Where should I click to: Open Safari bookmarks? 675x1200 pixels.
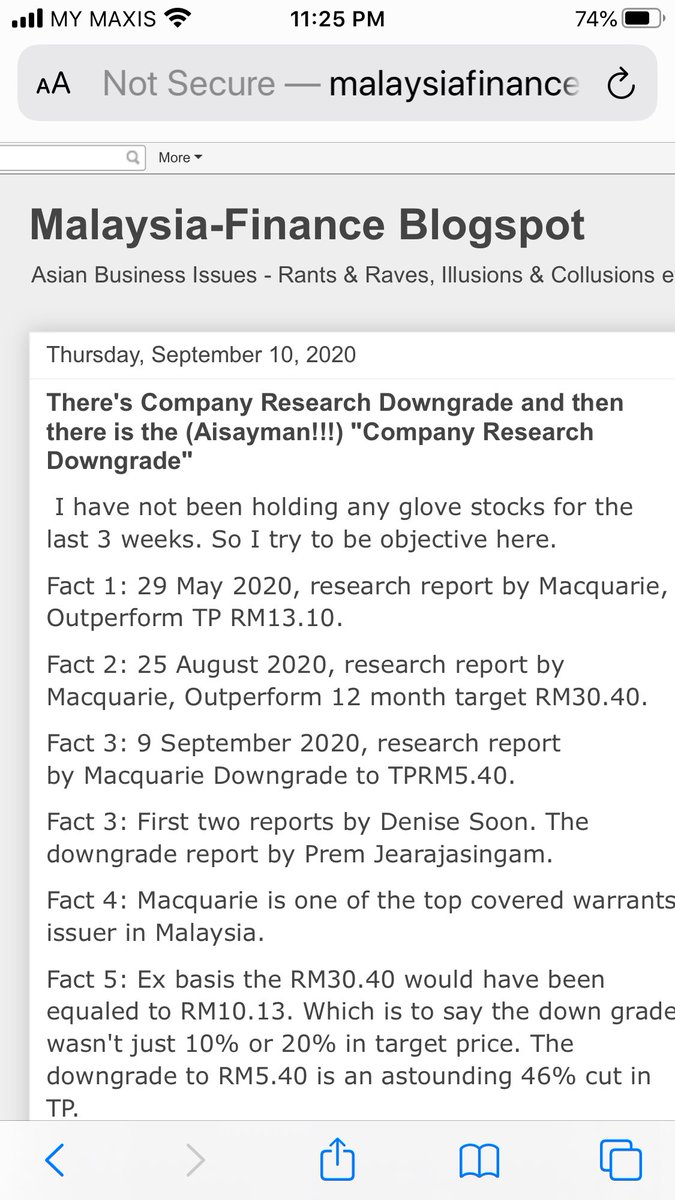pos(479,1161)
